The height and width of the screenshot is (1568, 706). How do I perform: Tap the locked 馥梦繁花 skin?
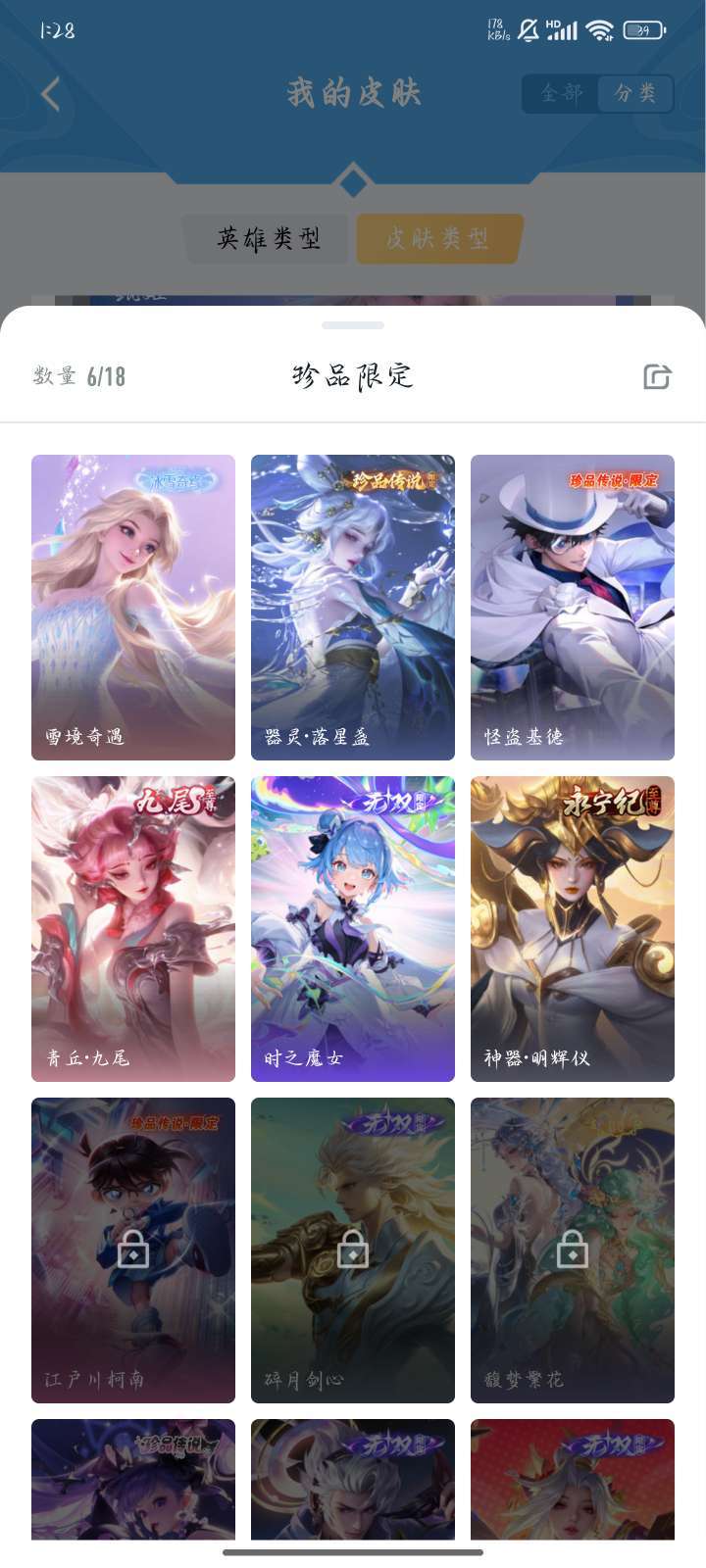pyautogui.click(x=573, y=1250)
